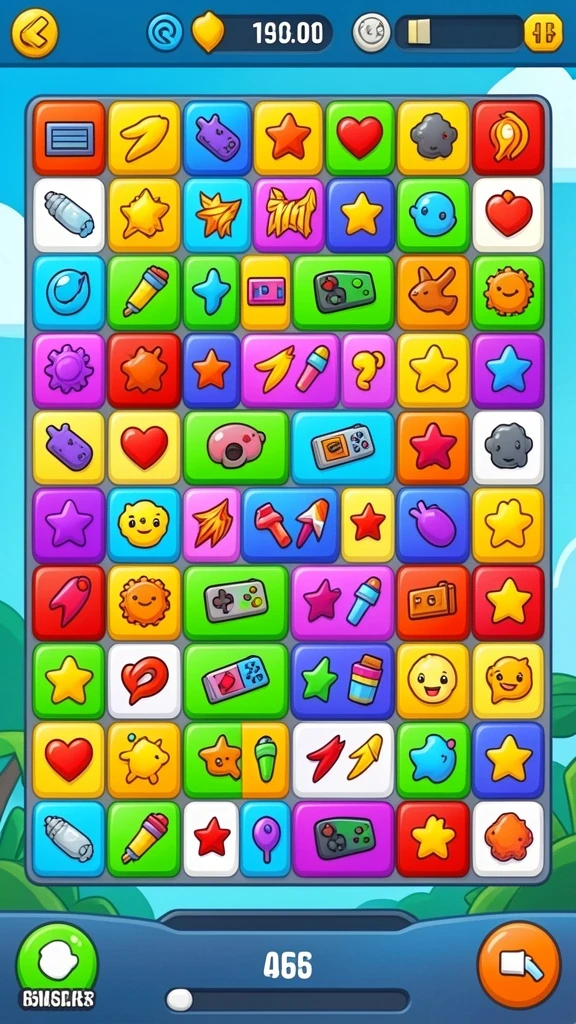Select the orange tile with the camera
576x1024 pixels.
pos(433,602)
